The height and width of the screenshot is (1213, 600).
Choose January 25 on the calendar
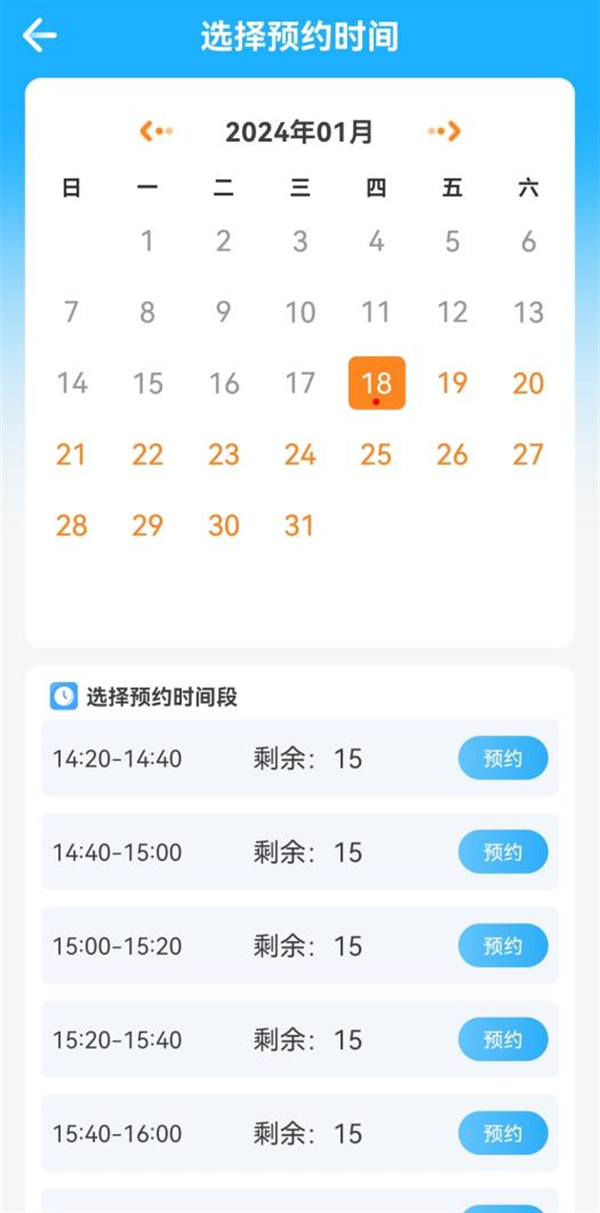tap(376, 455)
